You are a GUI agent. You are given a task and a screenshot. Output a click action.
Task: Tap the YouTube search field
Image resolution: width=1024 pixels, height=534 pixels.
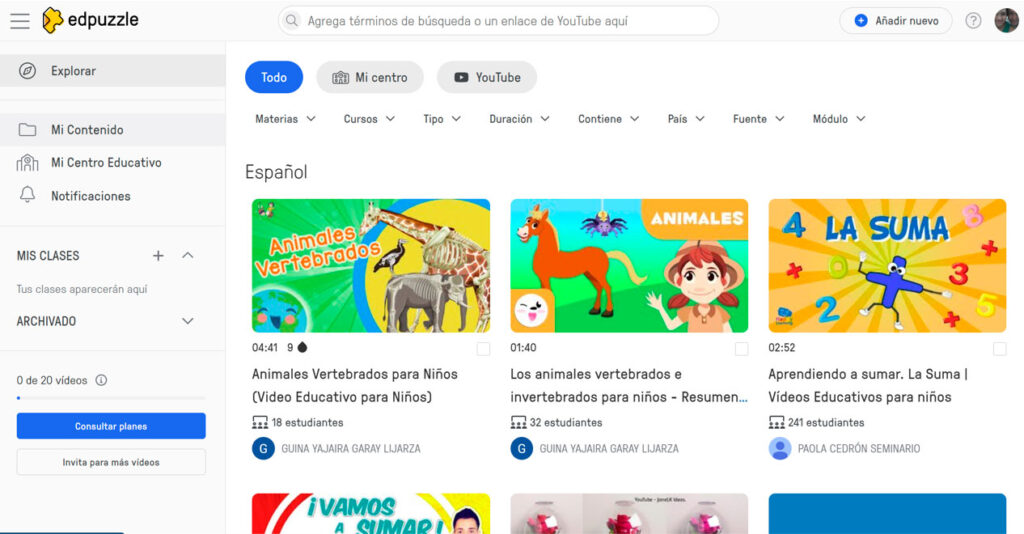(498, 20)
